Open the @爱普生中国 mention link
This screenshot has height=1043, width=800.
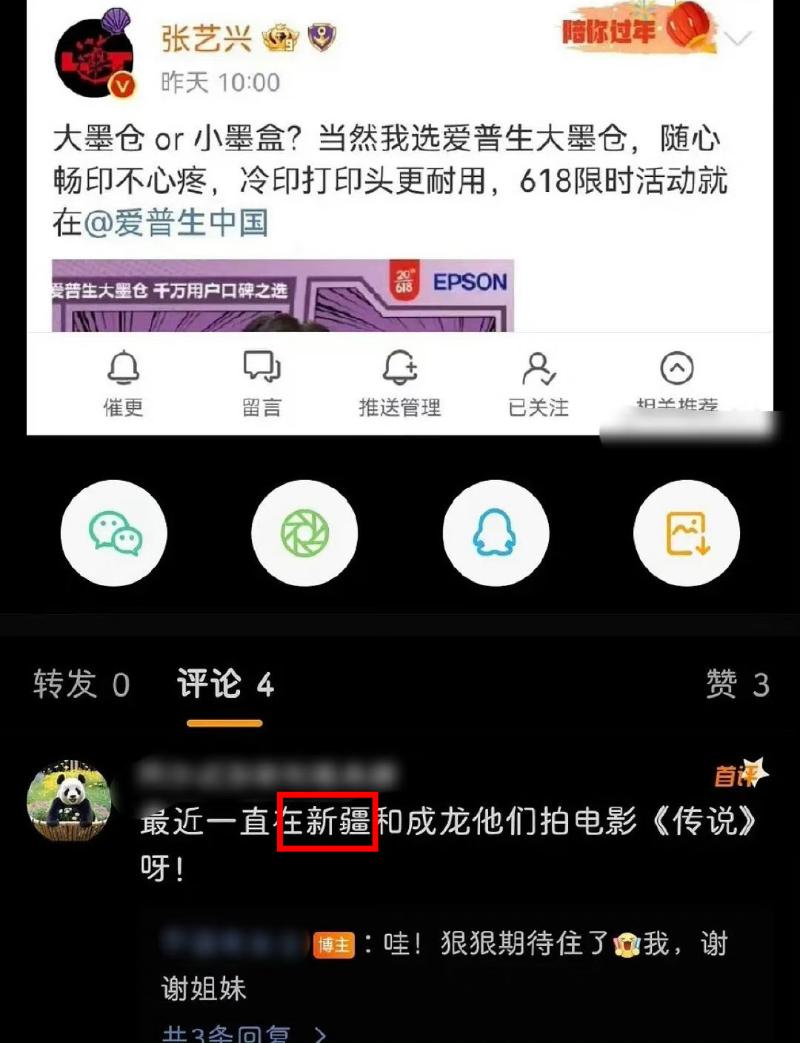(x=175, y=222)
